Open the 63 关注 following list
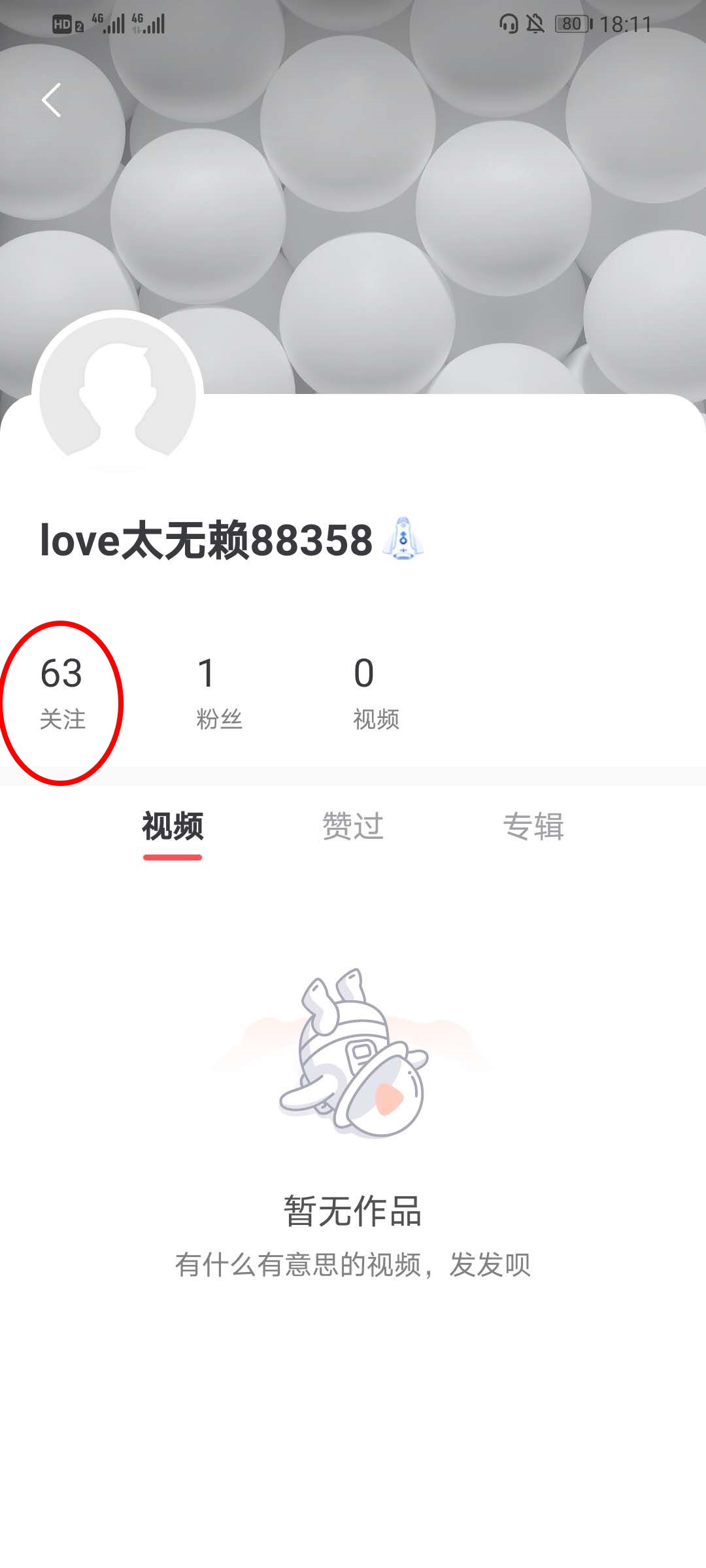This screenshot has width=706, height=1568. click(x=62, y=693)
